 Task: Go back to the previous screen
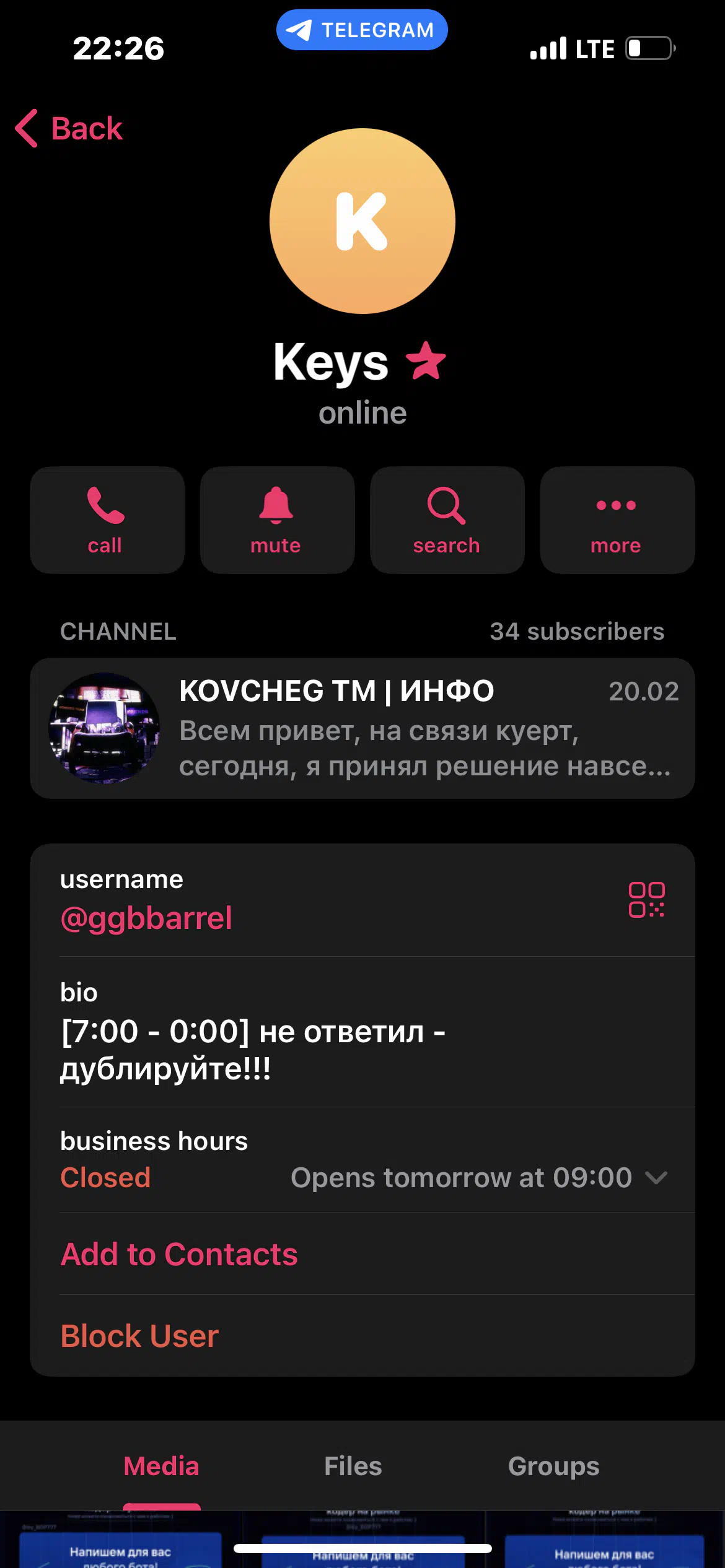click(x=69, y=129)
